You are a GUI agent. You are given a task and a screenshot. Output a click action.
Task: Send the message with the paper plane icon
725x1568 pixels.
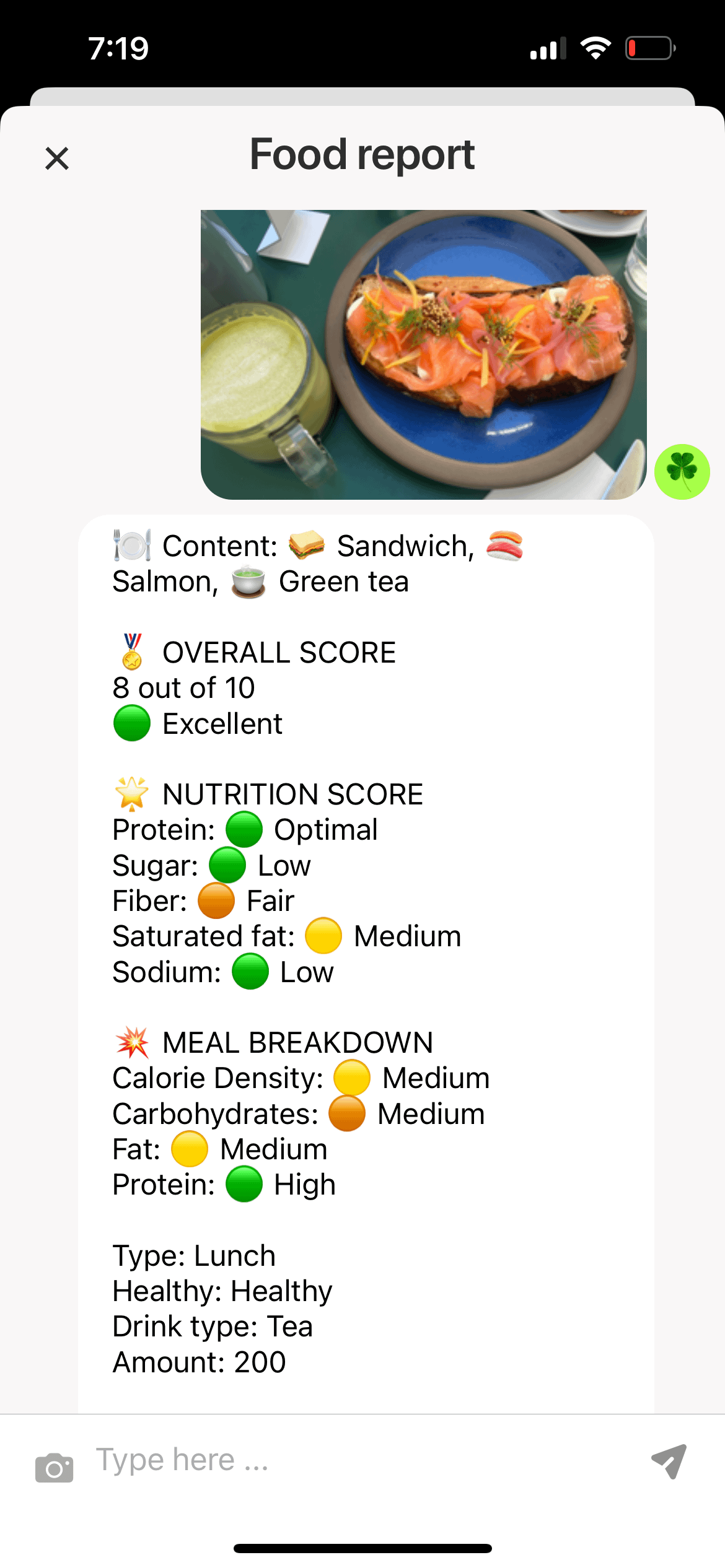(x=669, y=1461)
